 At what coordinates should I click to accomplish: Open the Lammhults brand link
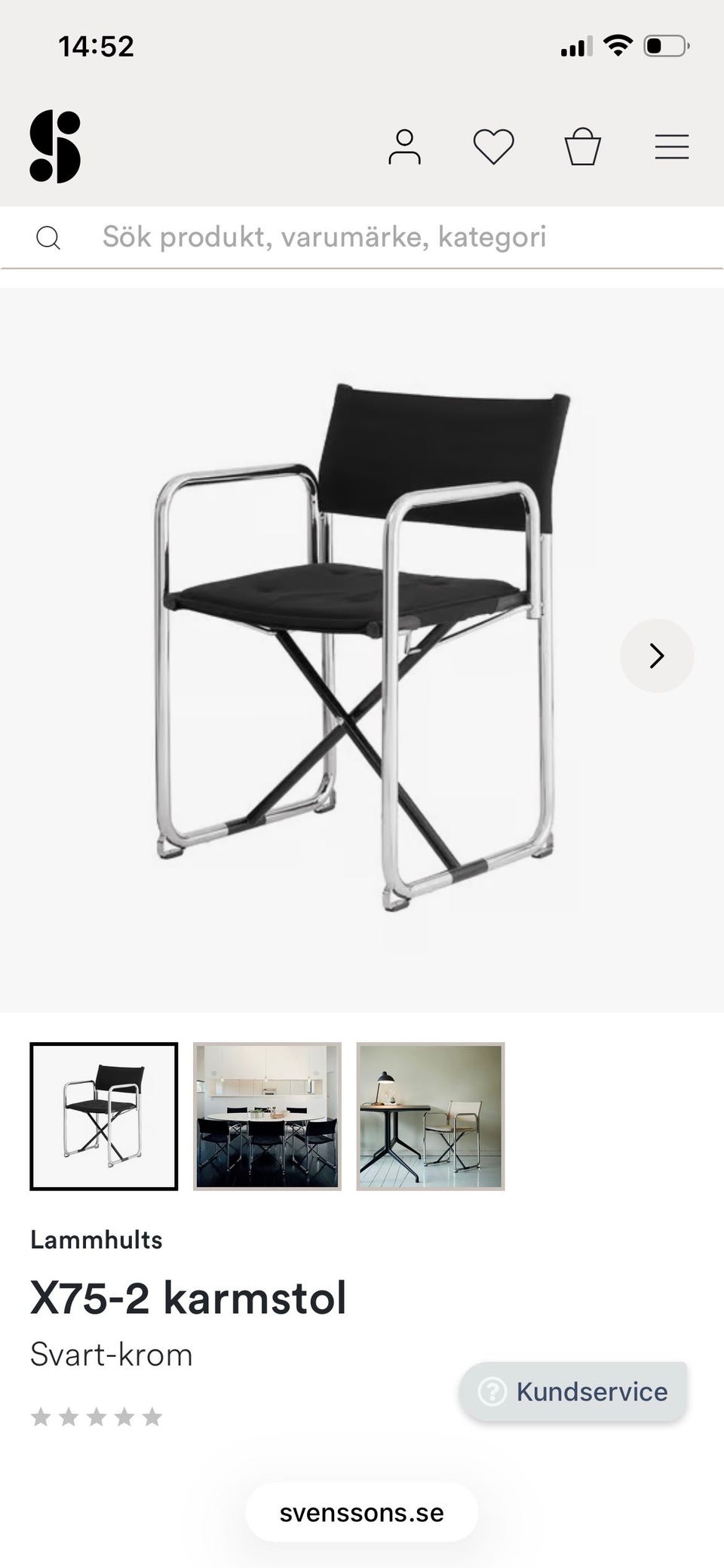pyautogui.click(x=97, y=1240)
